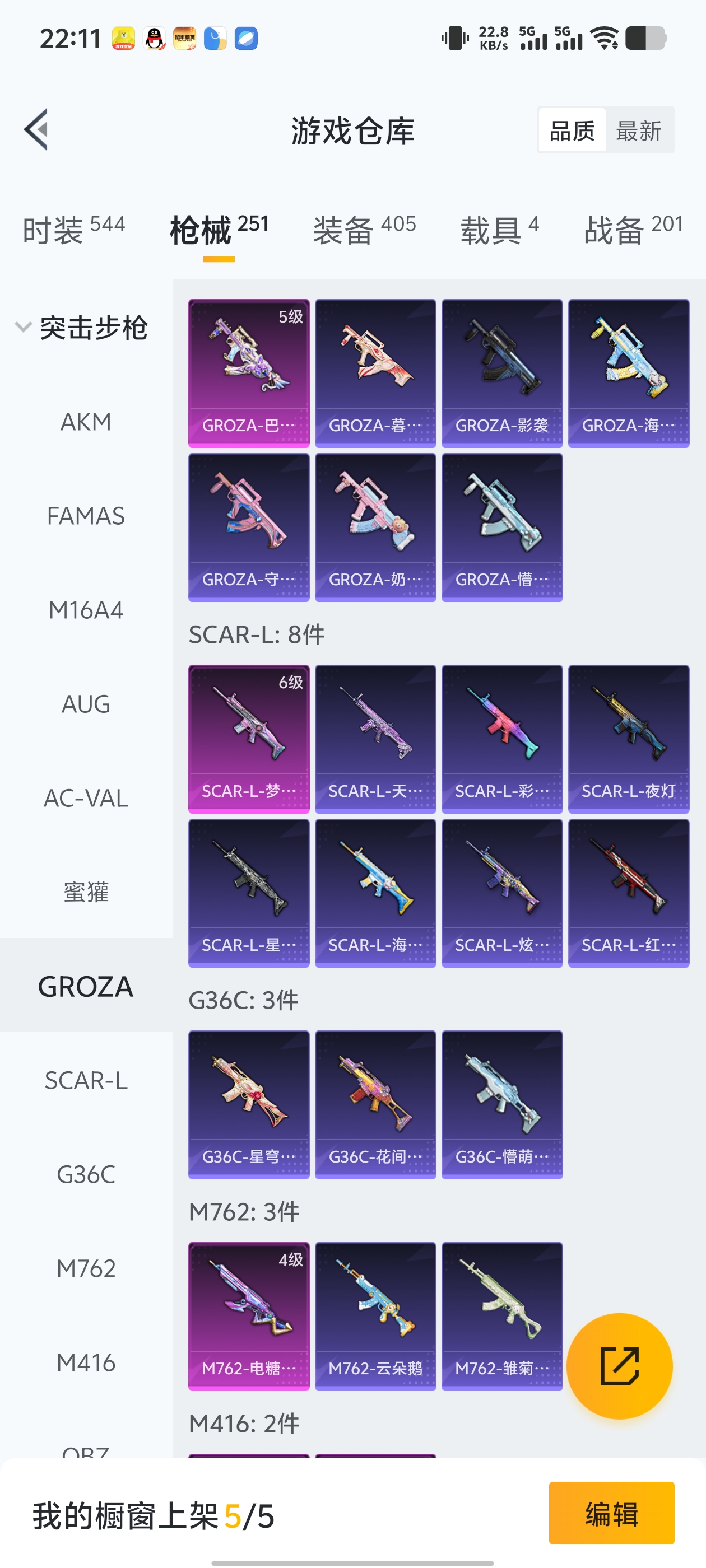This screenshot has width=706, height=1568.
Task: Tap the orange share floating button
Action: 619,1366
